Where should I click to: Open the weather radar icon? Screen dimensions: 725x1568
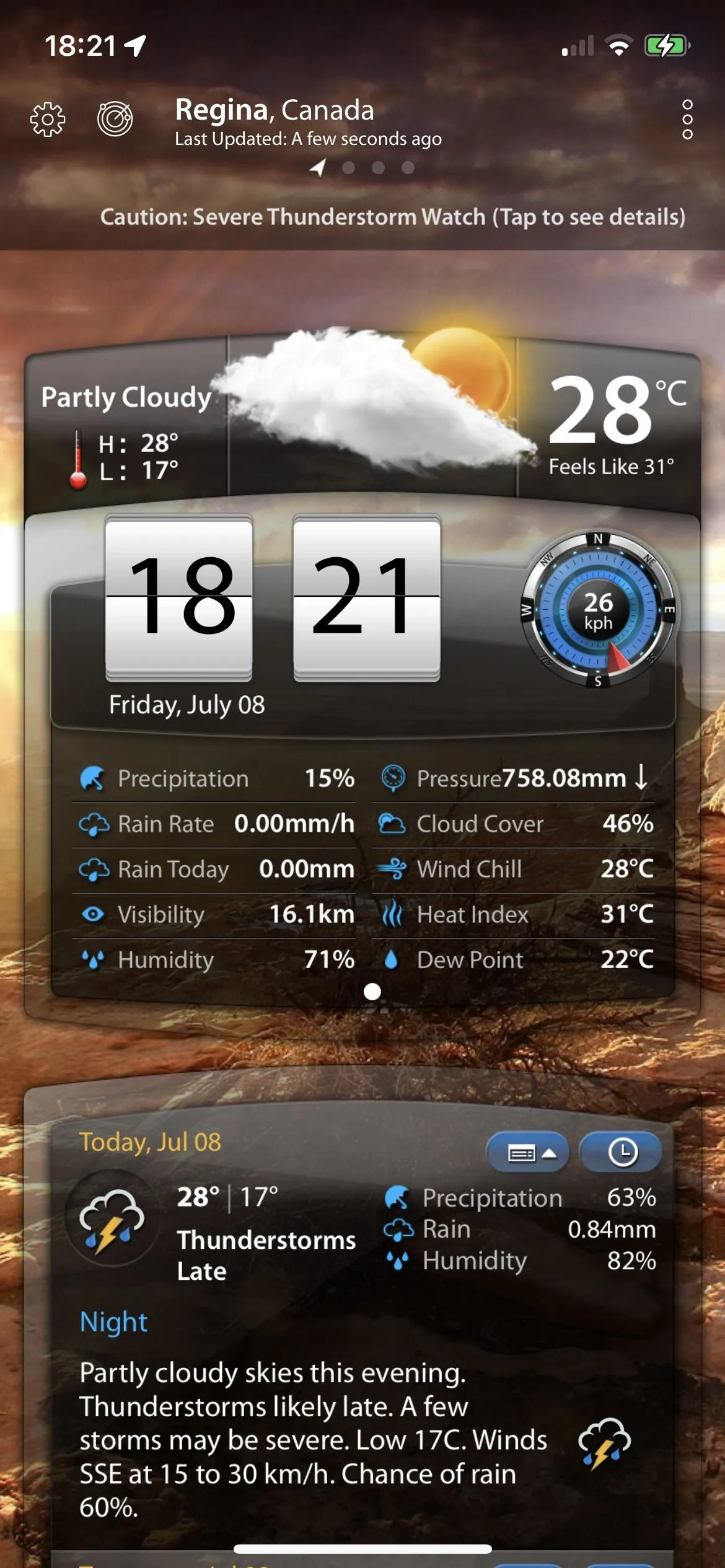(115, 118)
